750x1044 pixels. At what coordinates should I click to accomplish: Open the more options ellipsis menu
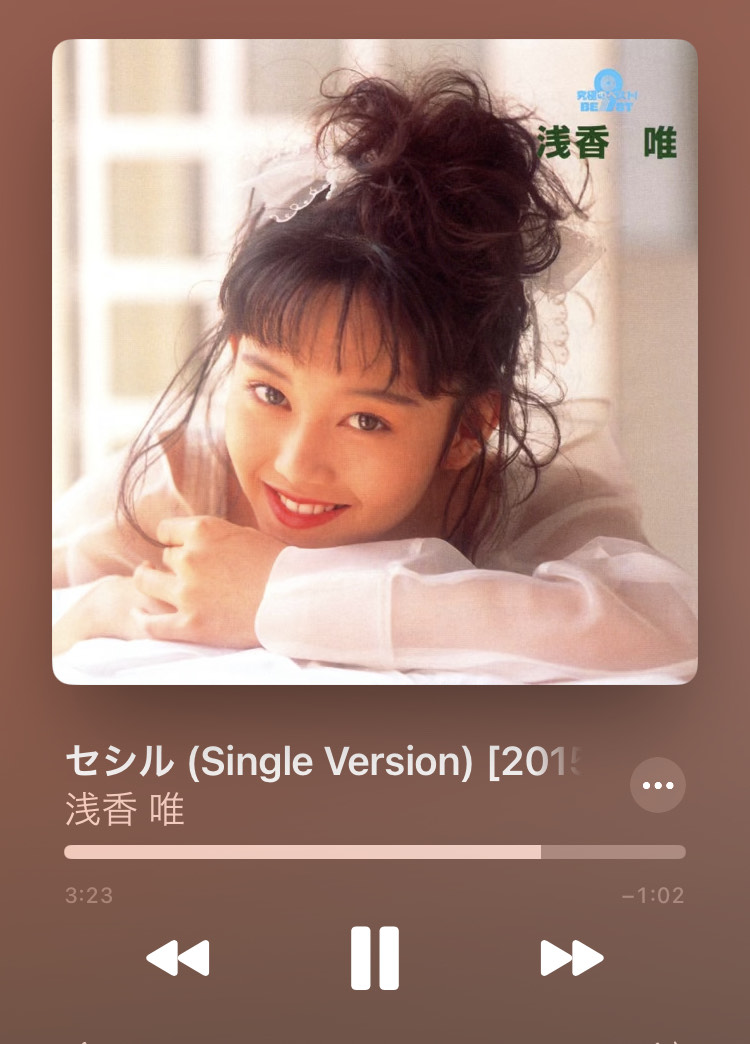point(658,785)
